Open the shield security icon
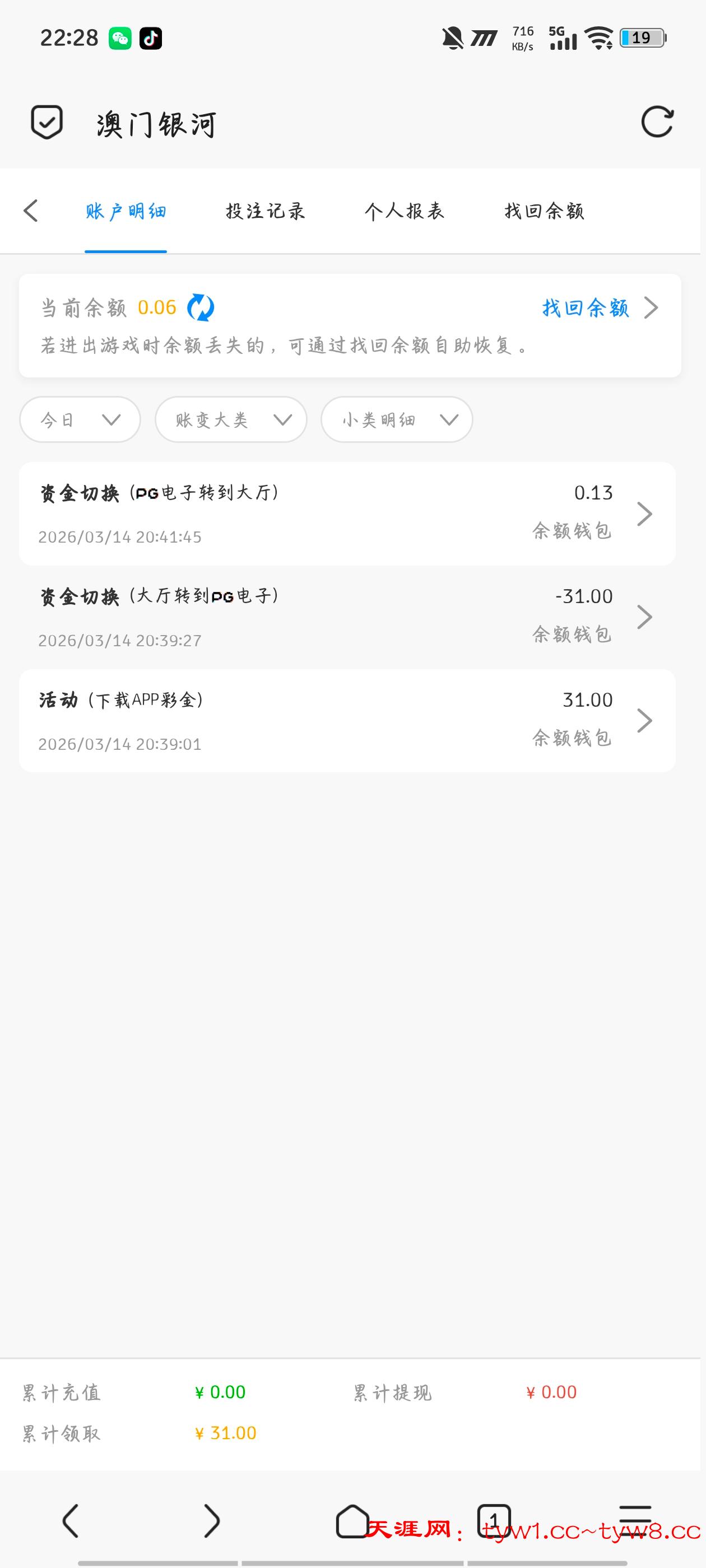 [x=47, y=122]
